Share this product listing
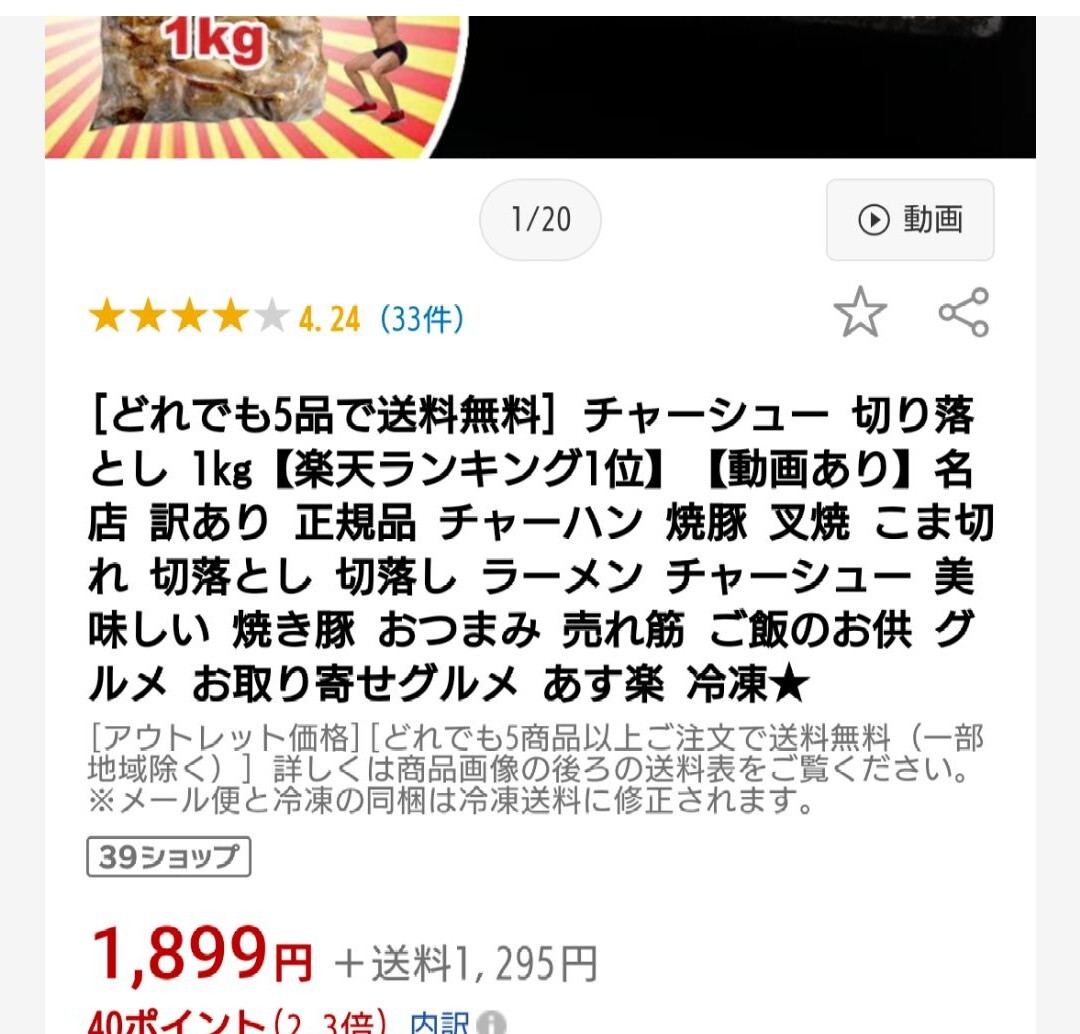1080x1034 pixels. tap(963, 313)
